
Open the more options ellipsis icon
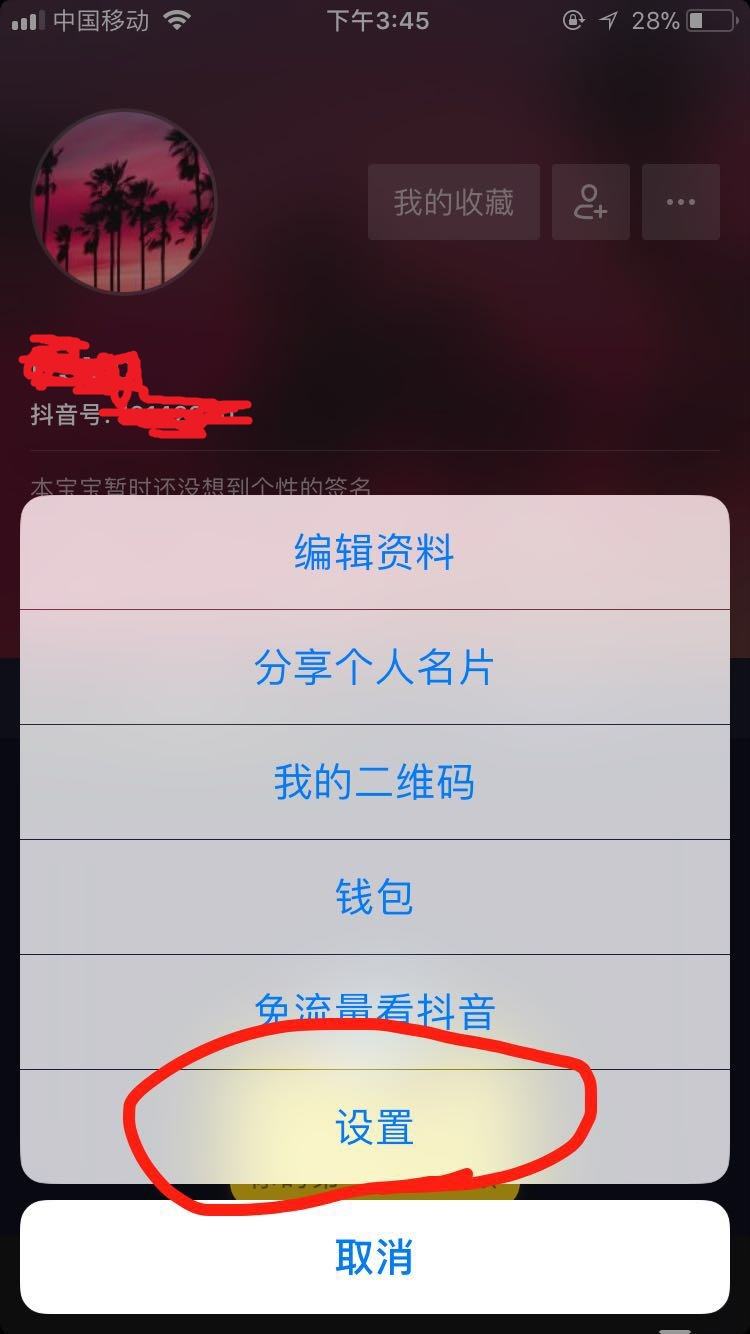(681, 201)
